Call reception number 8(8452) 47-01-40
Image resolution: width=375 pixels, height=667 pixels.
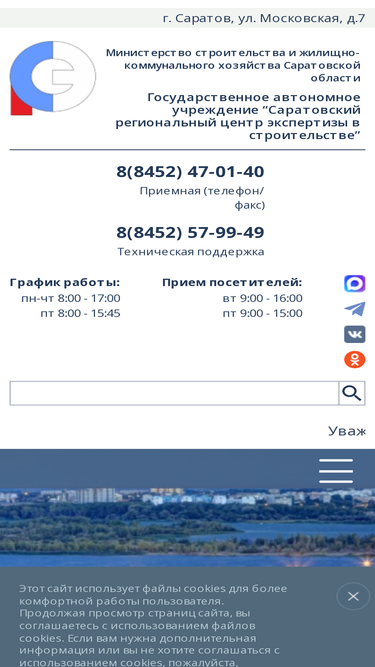(x=190, y=172)
